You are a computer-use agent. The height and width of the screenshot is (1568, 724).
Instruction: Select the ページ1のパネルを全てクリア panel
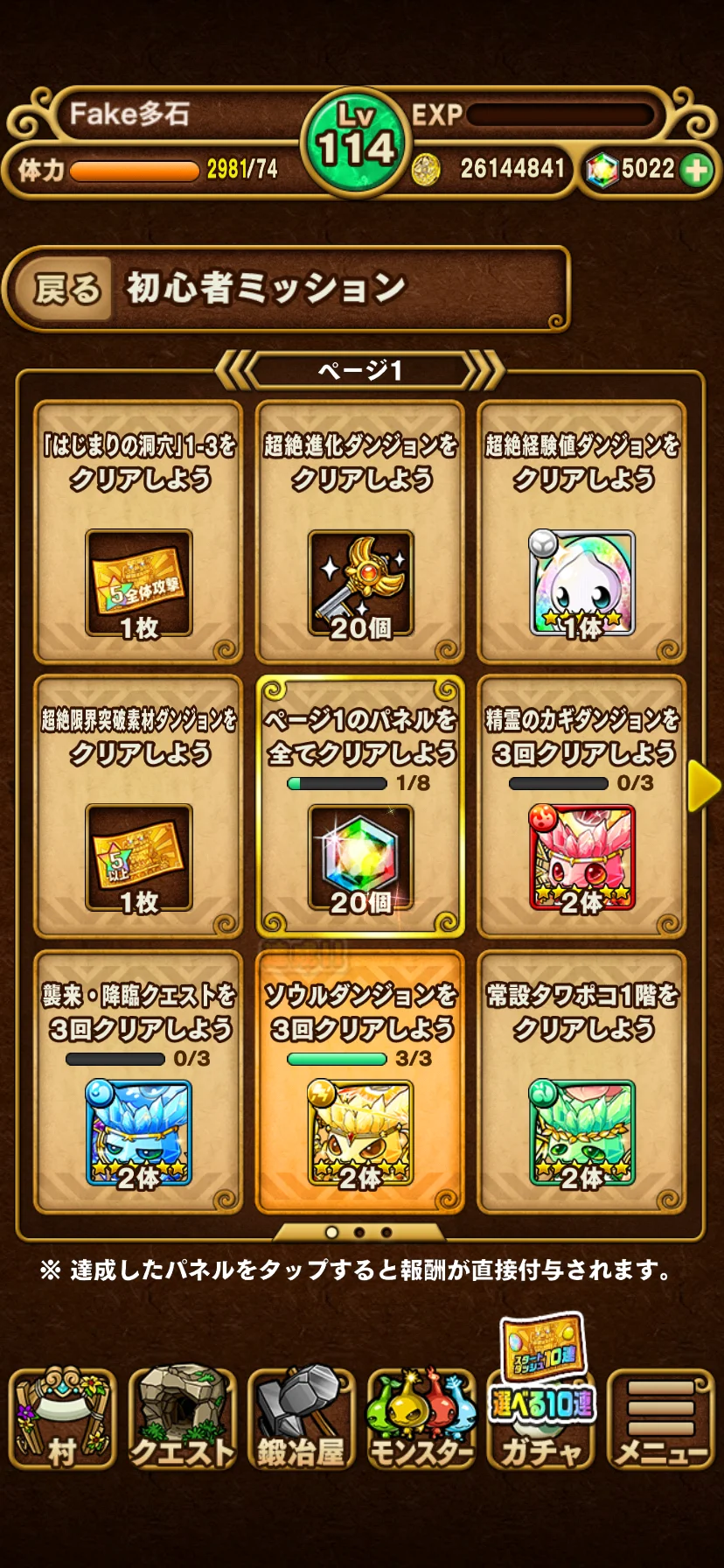[359, 806]
